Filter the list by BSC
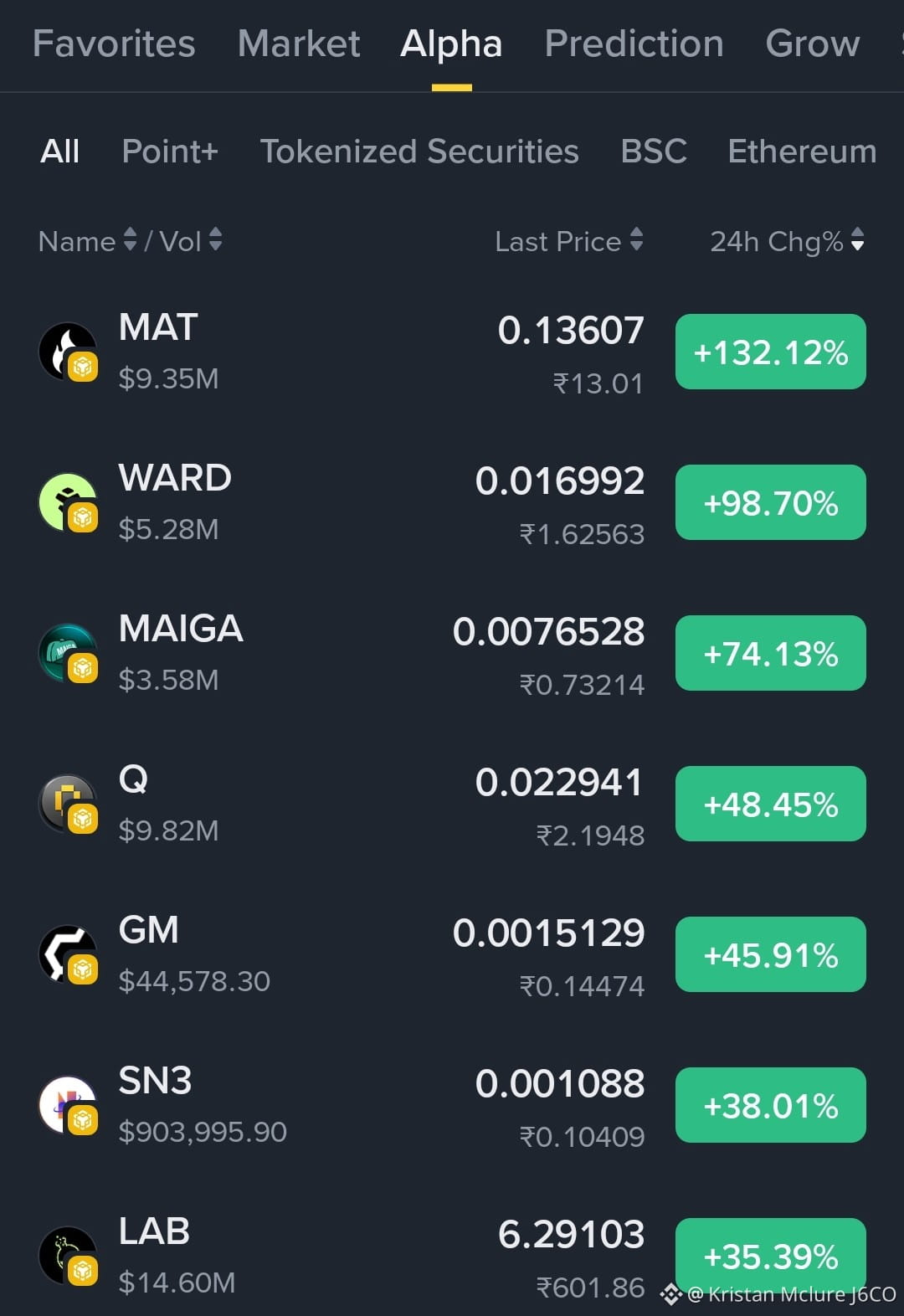The image size is (904, 1316). (x=654, y=152)
